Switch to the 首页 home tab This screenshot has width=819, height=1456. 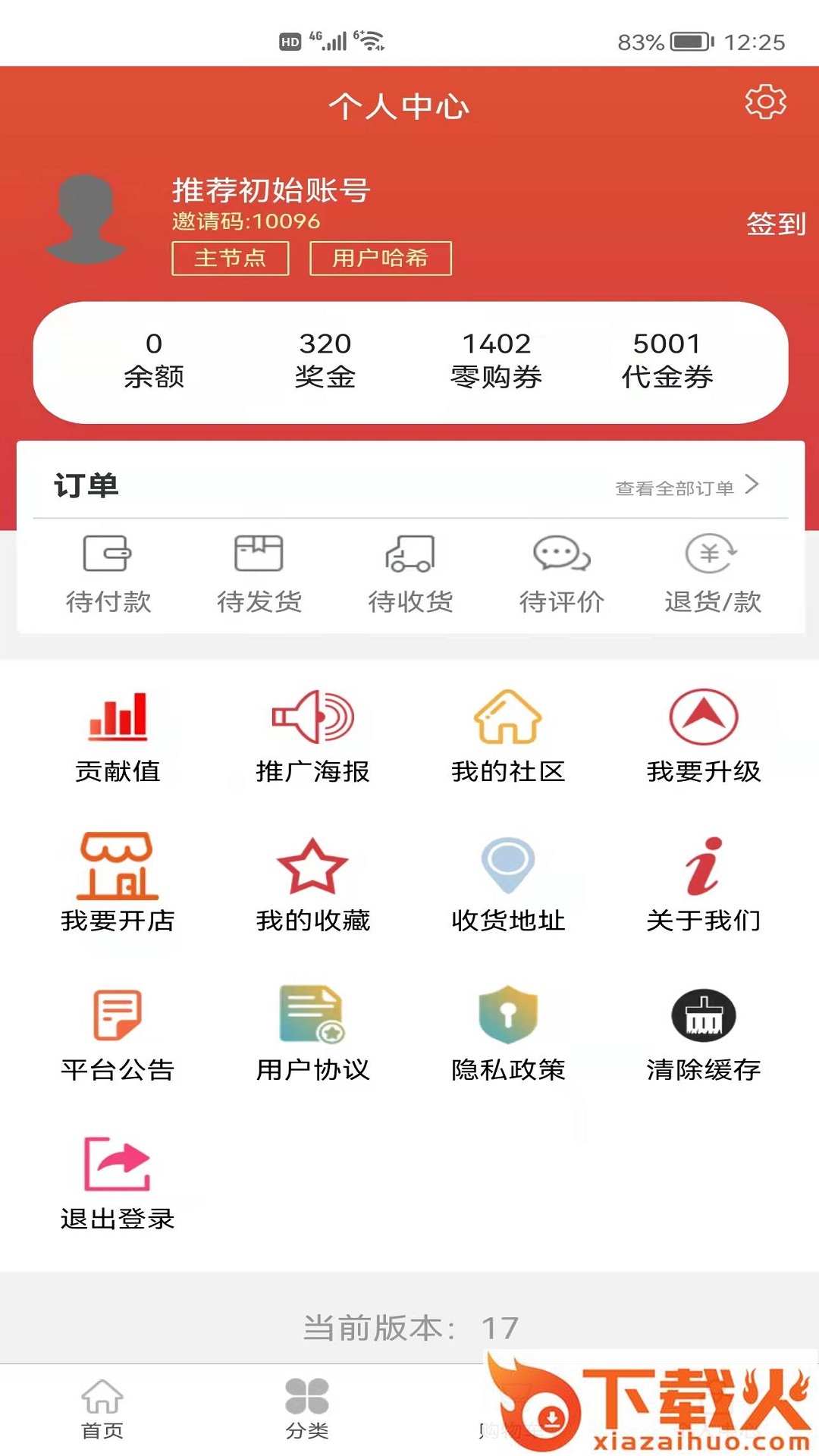[102, 1410]
